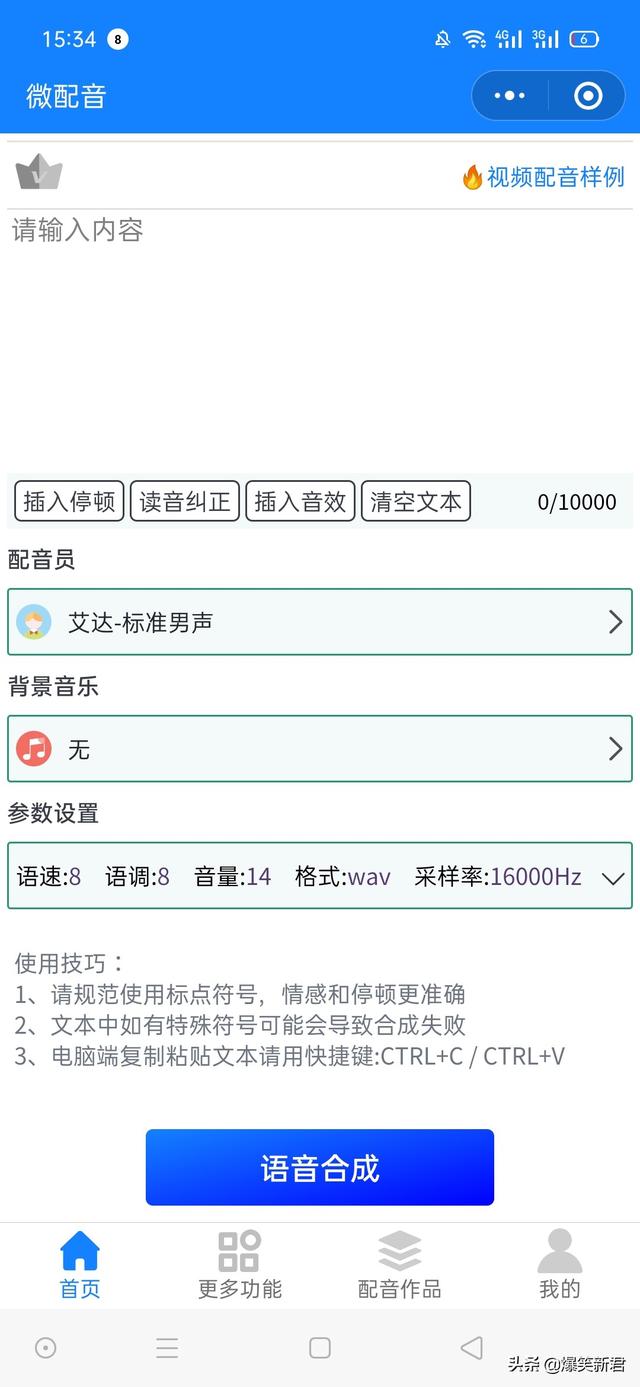Viewport: 640px width, 1387px height.
Task: Tap the system back triangle button
Action: pyautogui.click(x=471, y=1348)
